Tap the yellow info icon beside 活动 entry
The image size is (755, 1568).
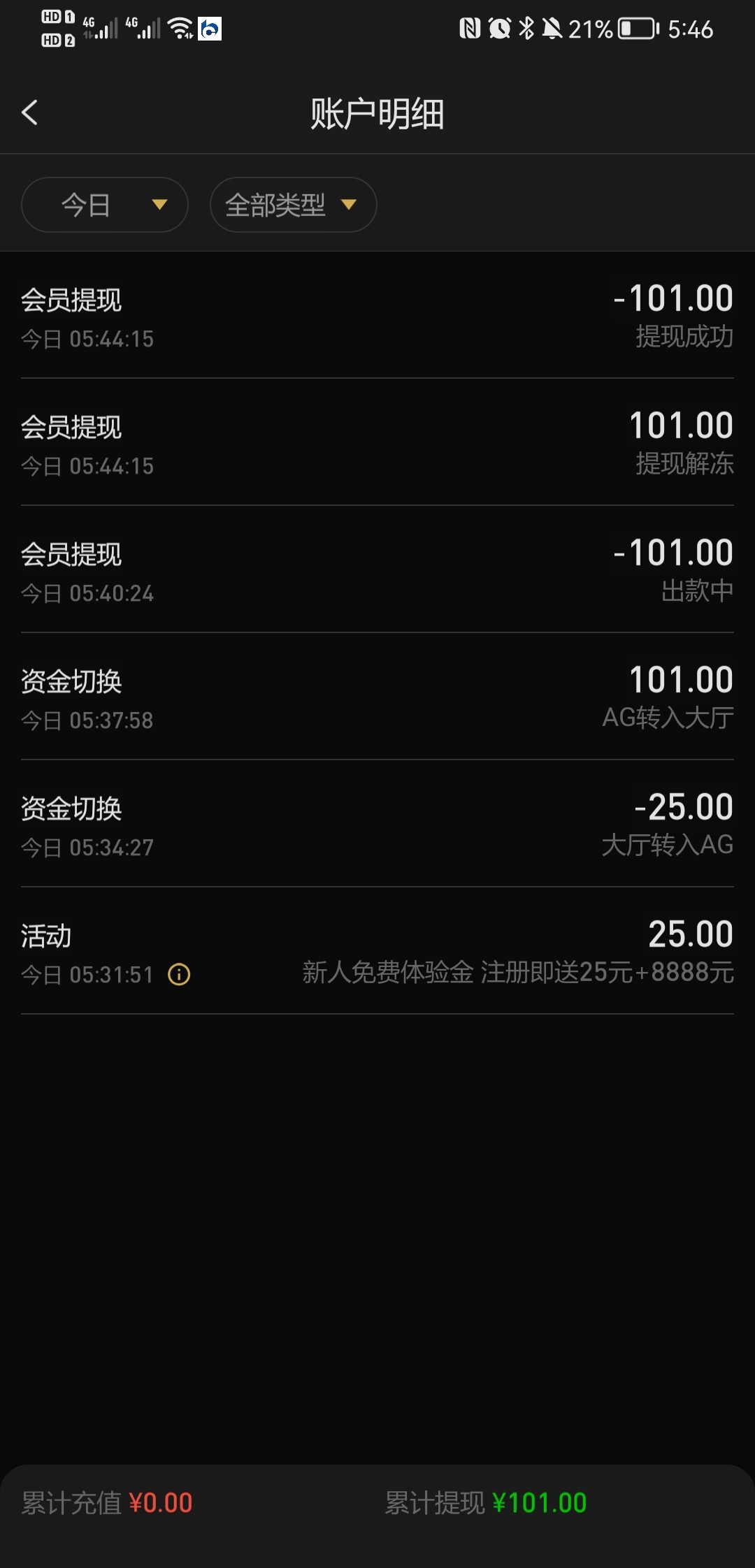click(x=180, y=974)
